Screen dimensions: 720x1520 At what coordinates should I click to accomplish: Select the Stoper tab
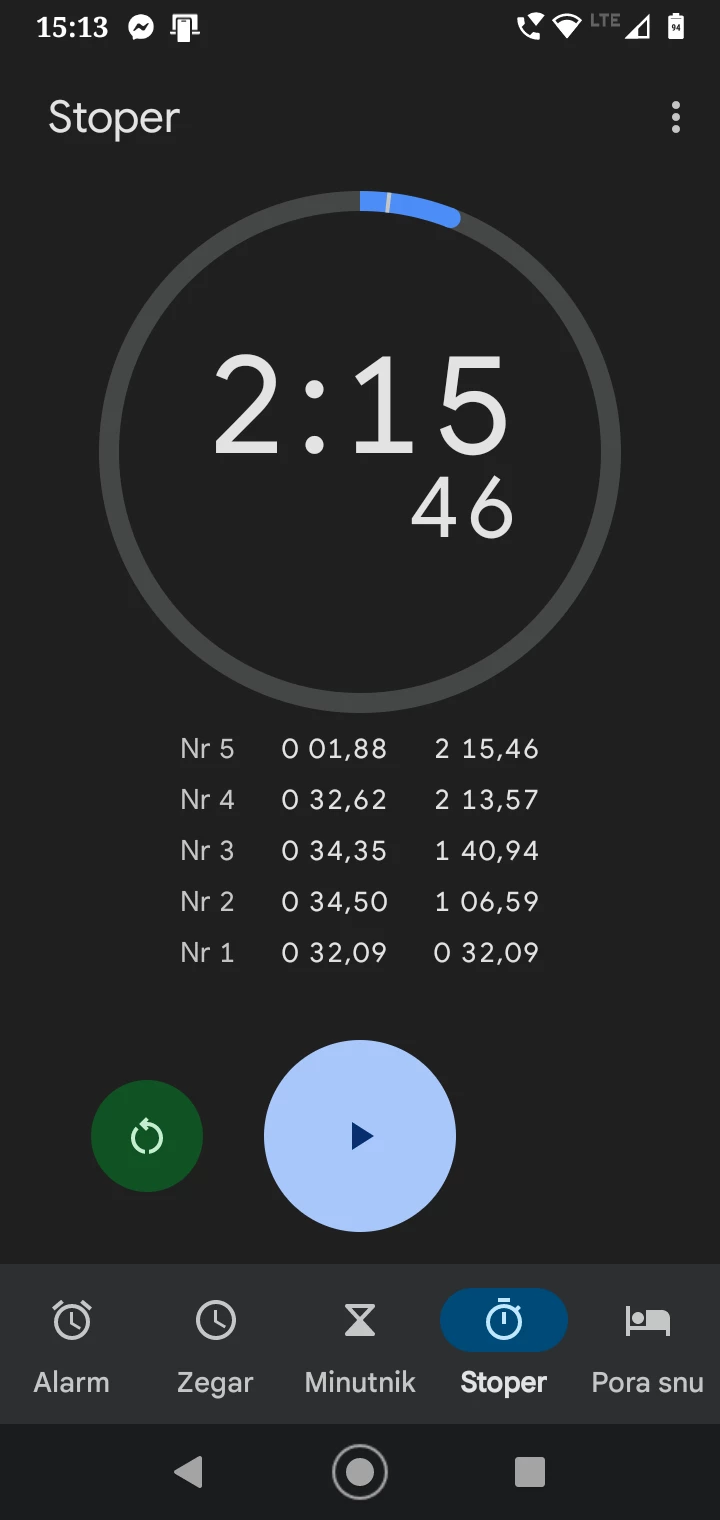pos(504,1344)
